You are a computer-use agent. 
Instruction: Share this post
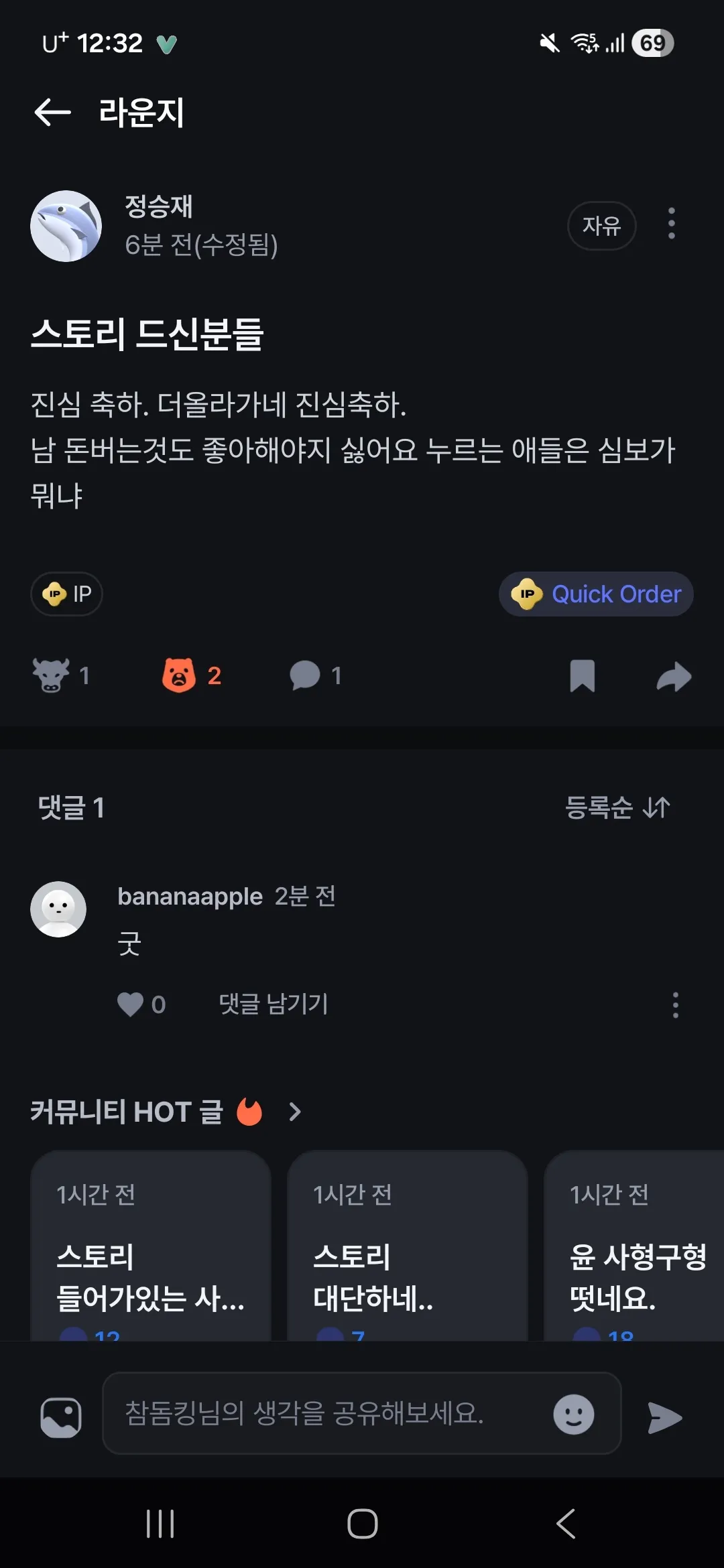pos(674,675)
